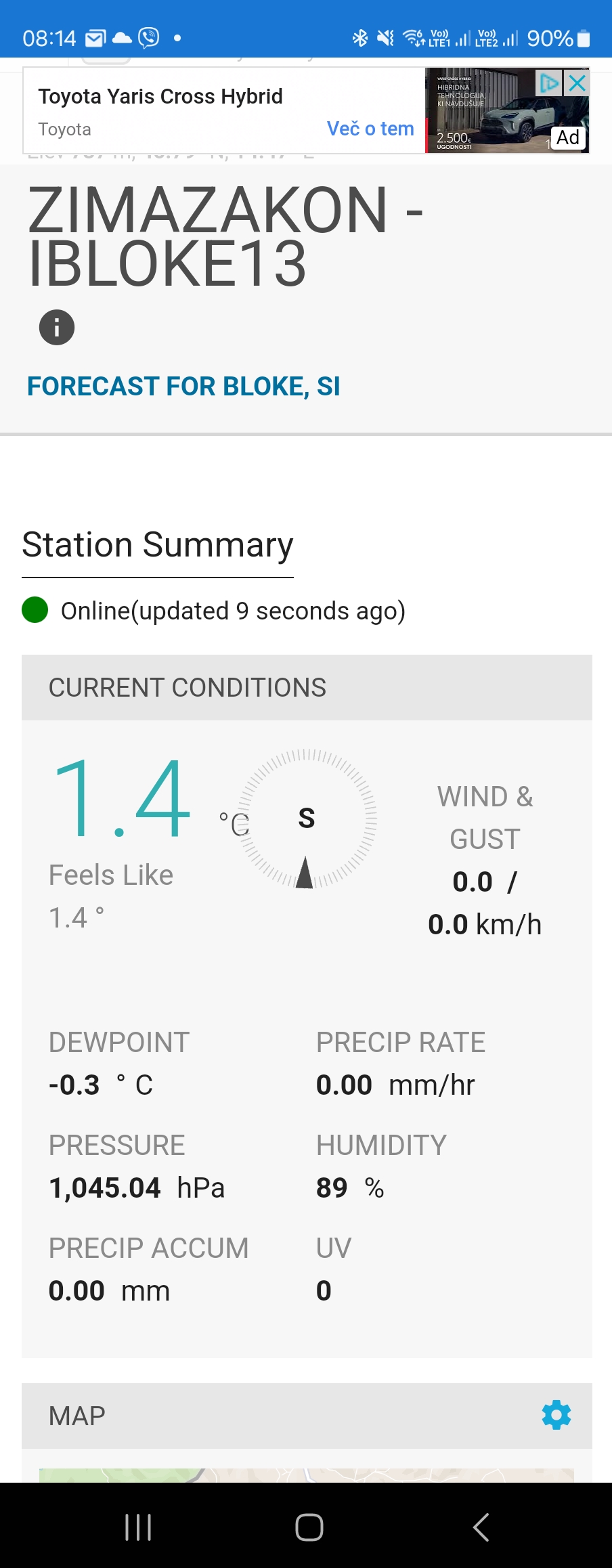
Task: Open the map settings gear
Action: coord(556,1415)
